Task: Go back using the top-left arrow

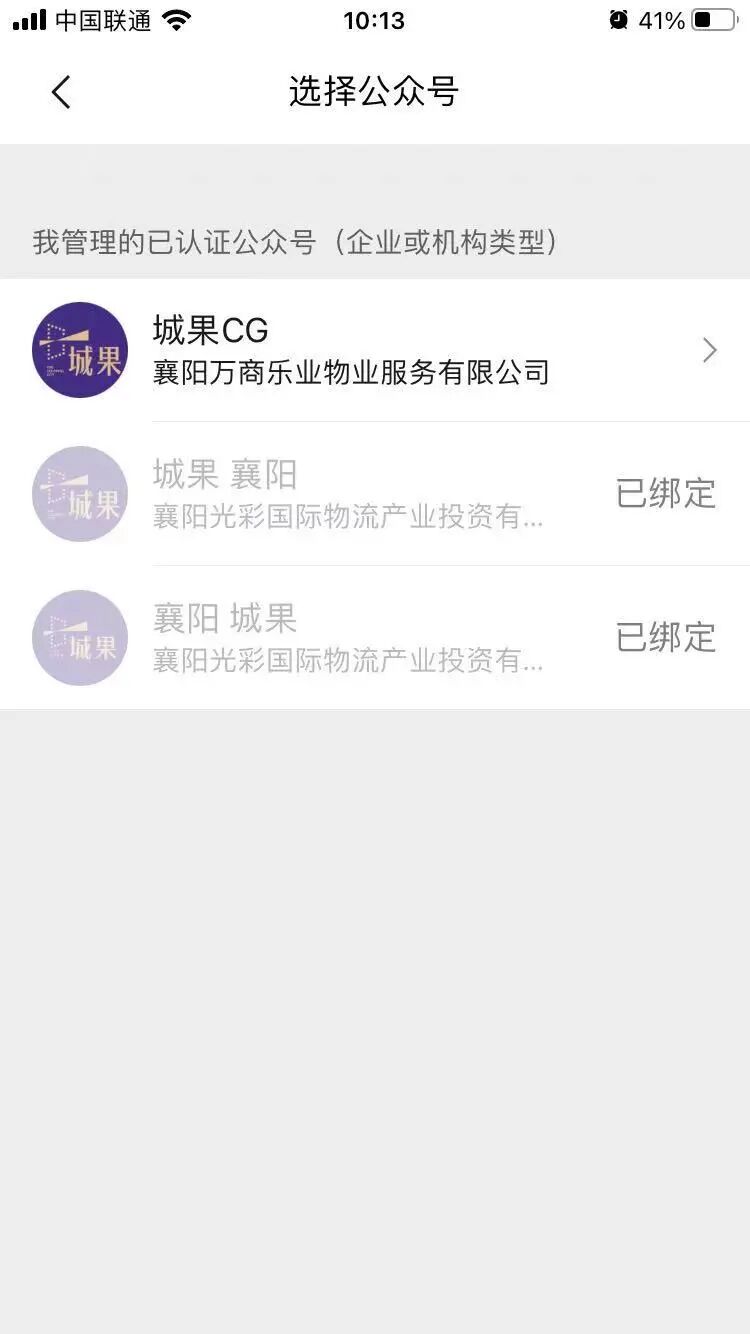Action: [x=61, y=92]
